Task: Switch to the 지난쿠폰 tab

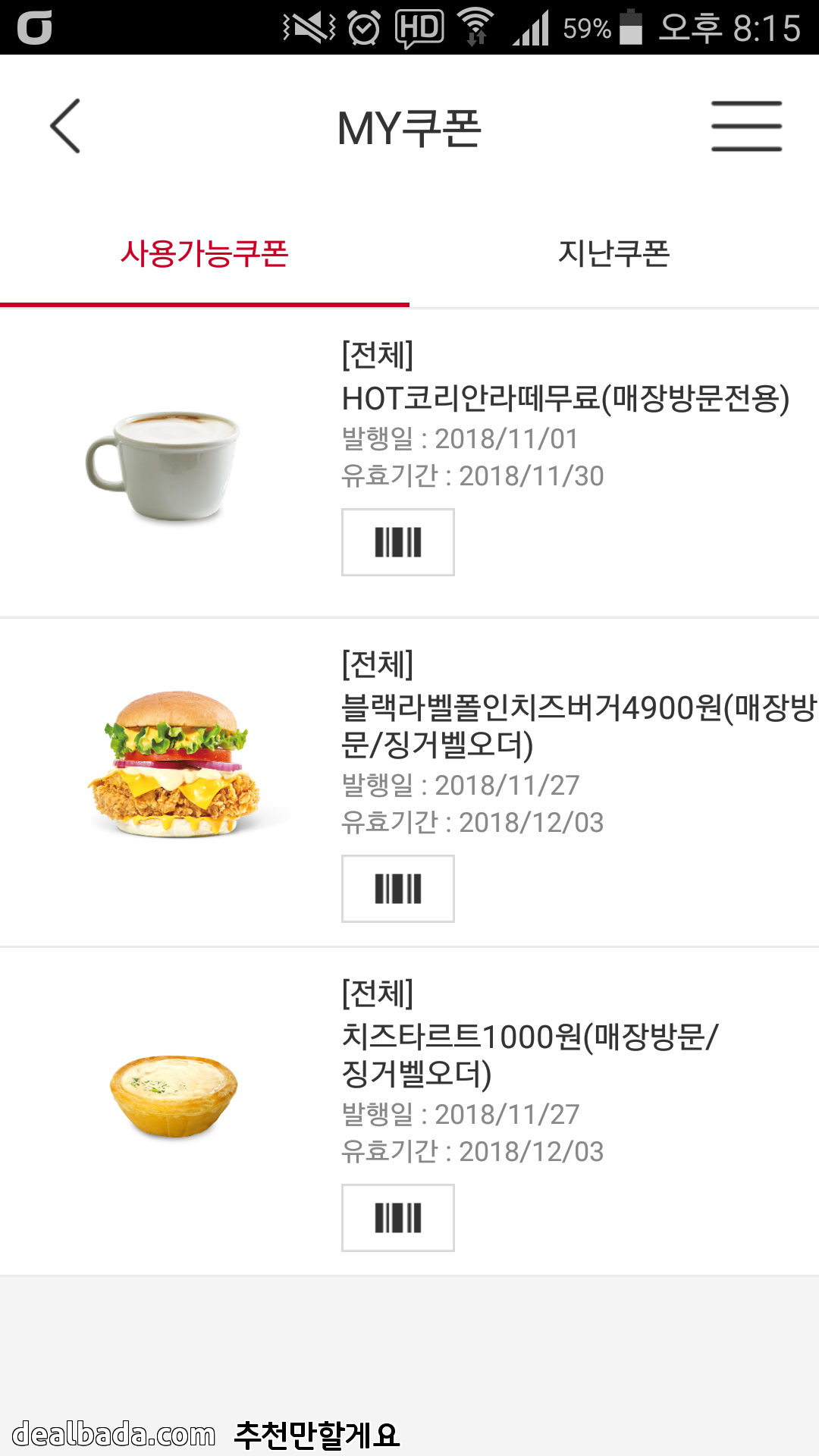Action: pos(613,253)
